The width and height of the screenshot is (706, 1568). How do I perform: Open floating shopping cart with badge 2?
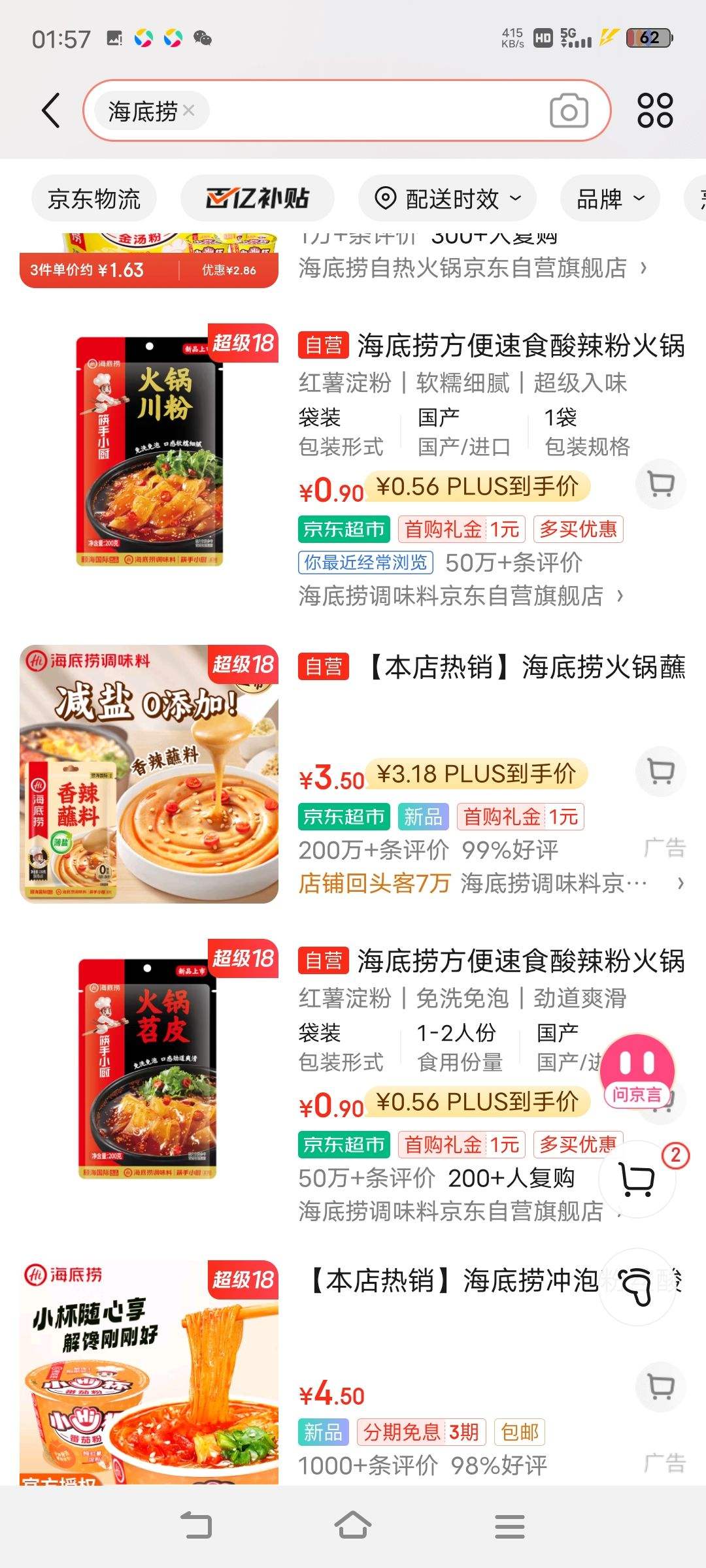pyautogui.click(x=637, y=1179)
